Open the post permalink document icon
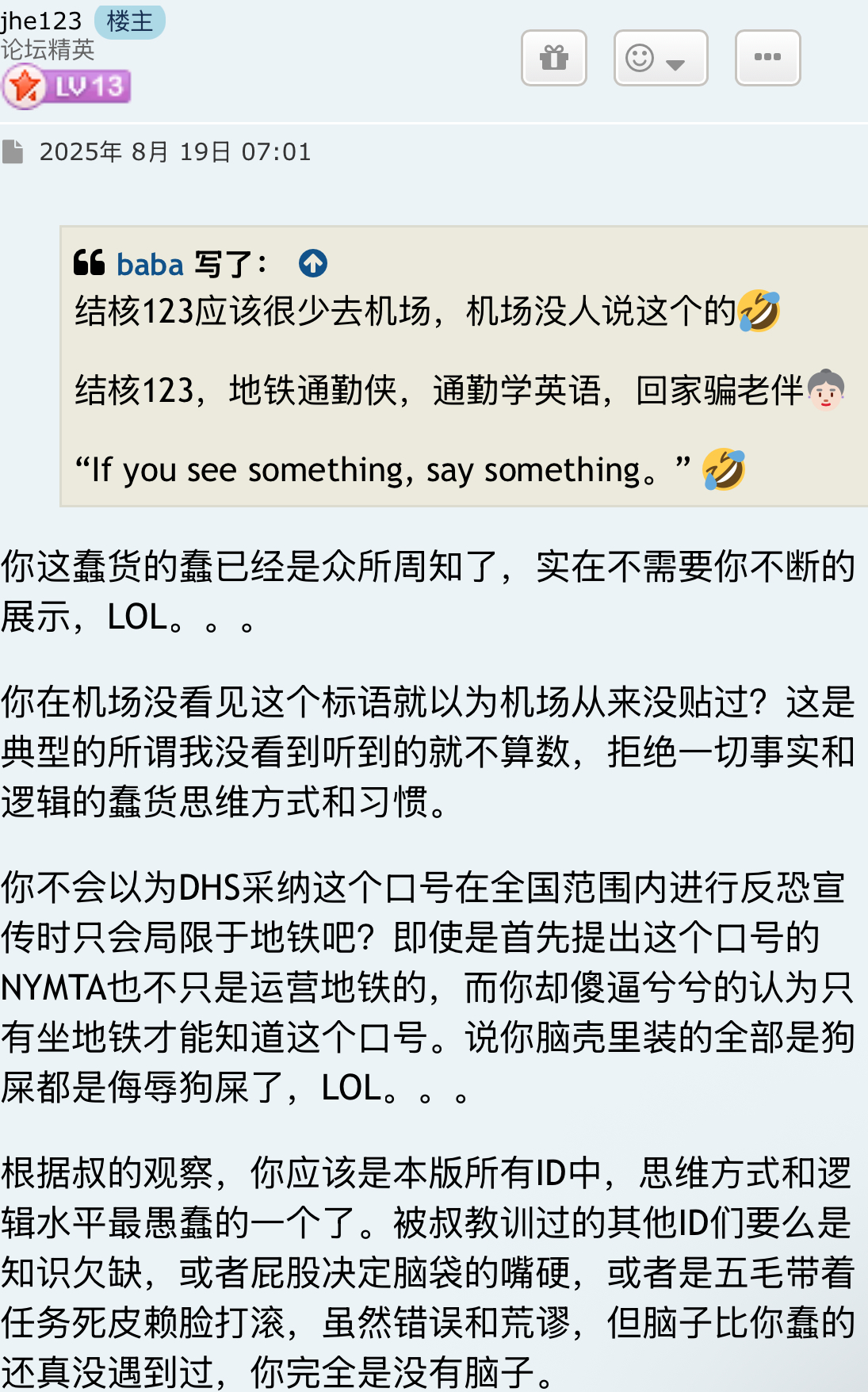 [13, 151]
